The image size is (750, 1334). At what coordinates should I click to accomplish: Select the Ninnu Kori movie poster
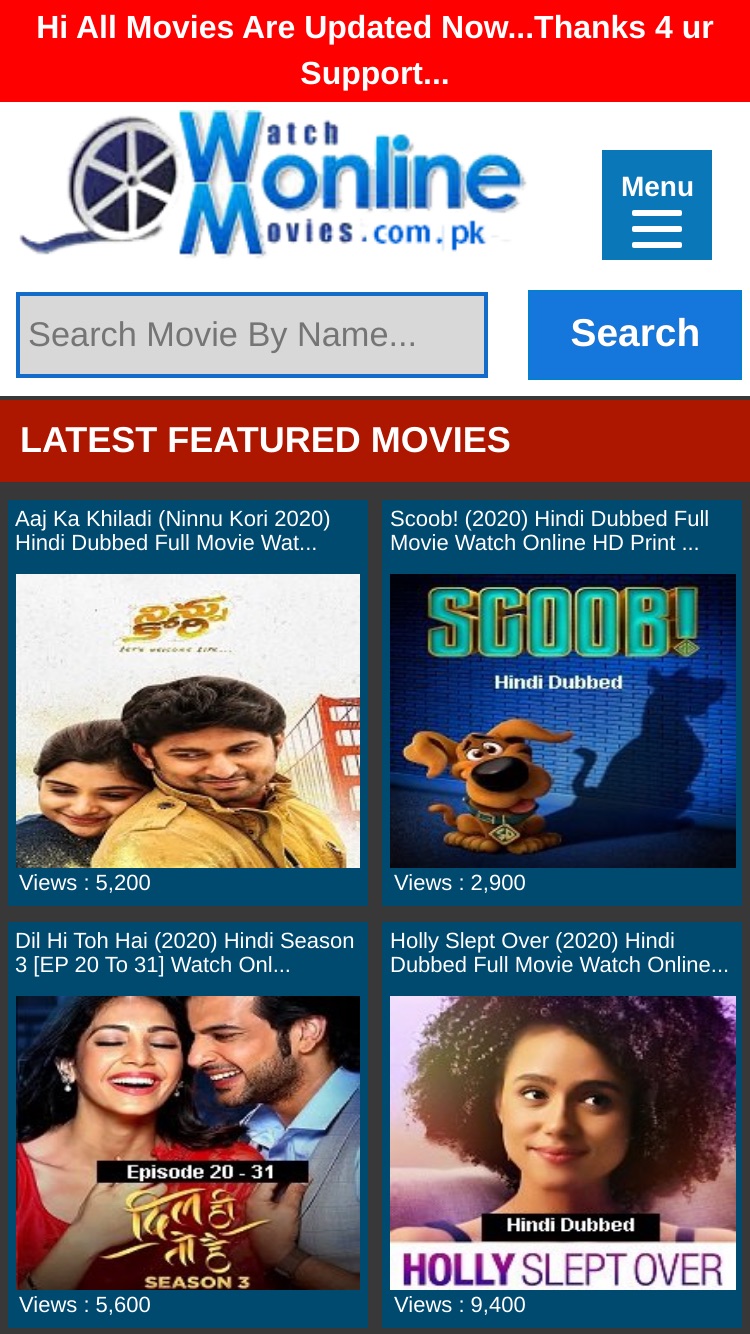[x=188, y=721]
